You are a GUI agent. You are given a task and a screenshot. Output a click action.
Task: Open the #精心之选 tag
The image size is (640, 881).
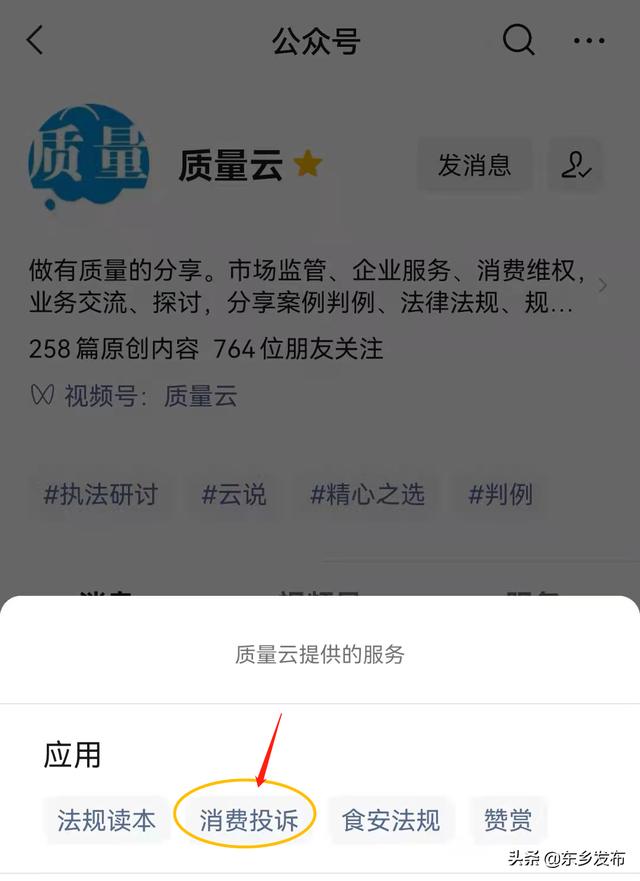click(x=367, y=494)
